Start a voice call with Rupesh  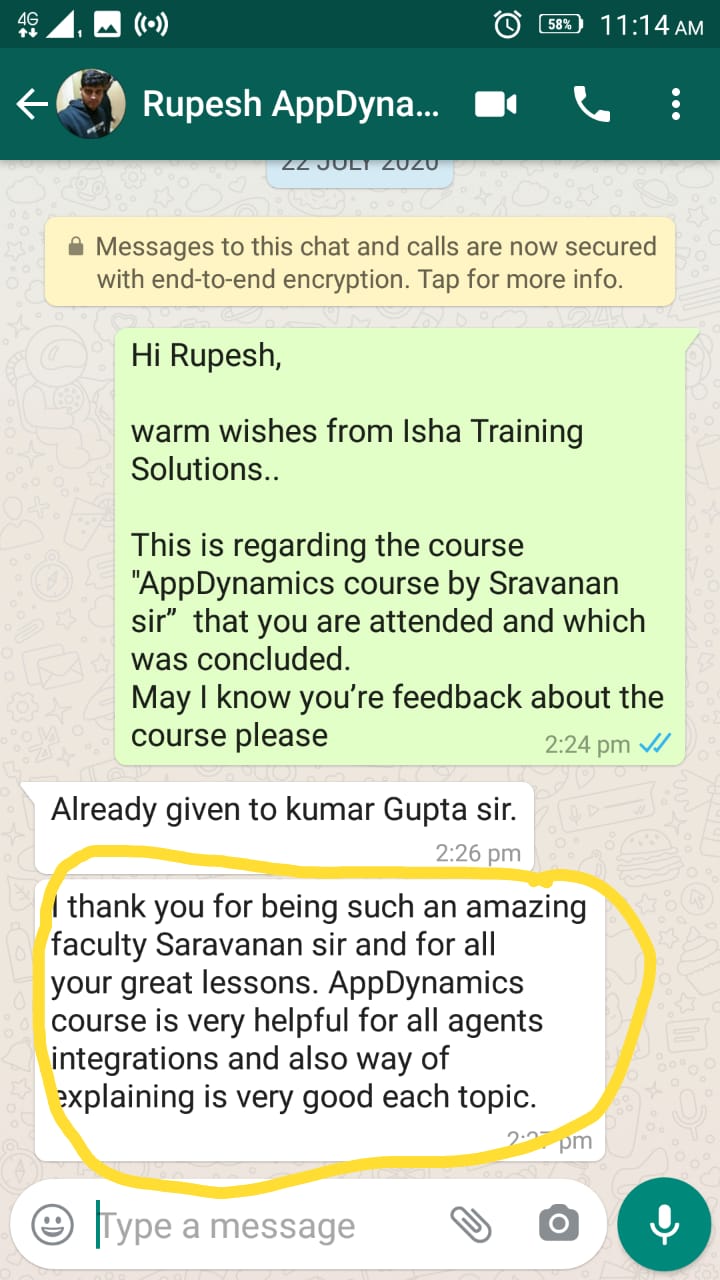pos(591,104)
